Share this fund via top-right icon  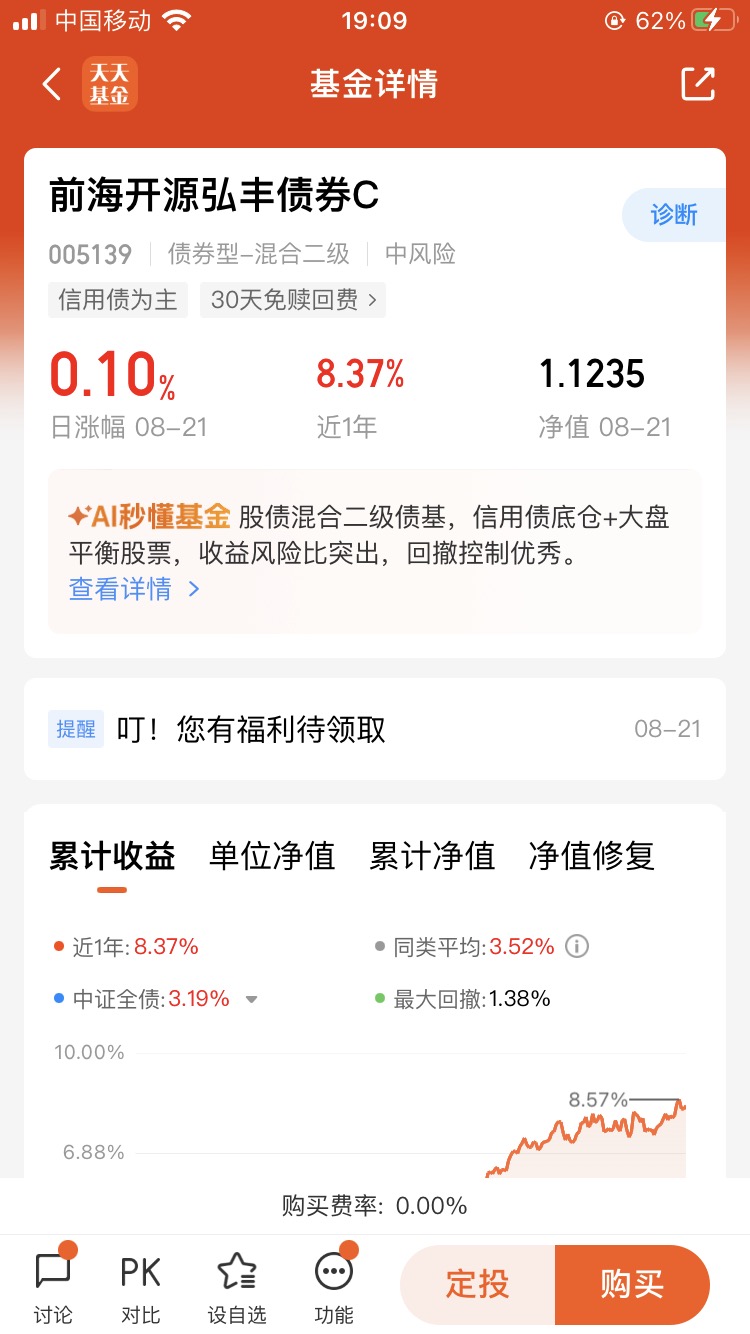[x=698, y=84]
